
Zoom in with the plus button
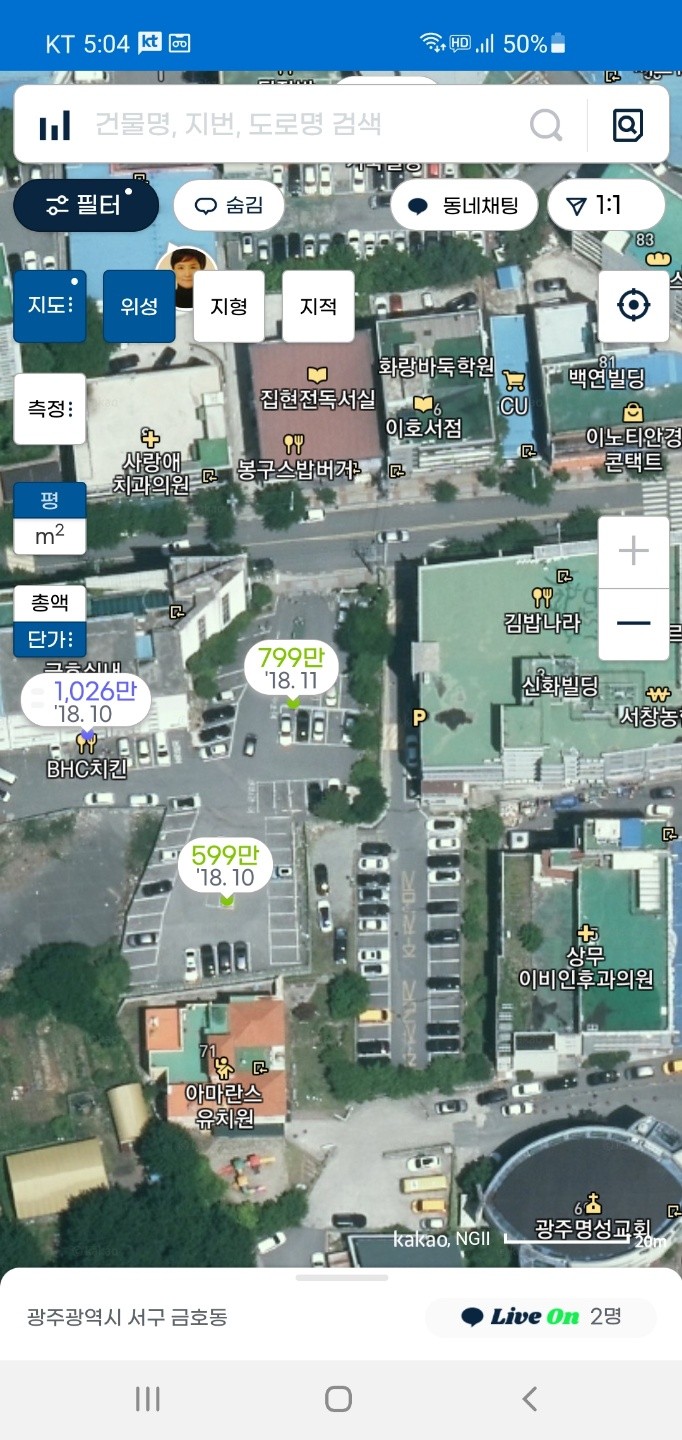[x=634, y=552]
